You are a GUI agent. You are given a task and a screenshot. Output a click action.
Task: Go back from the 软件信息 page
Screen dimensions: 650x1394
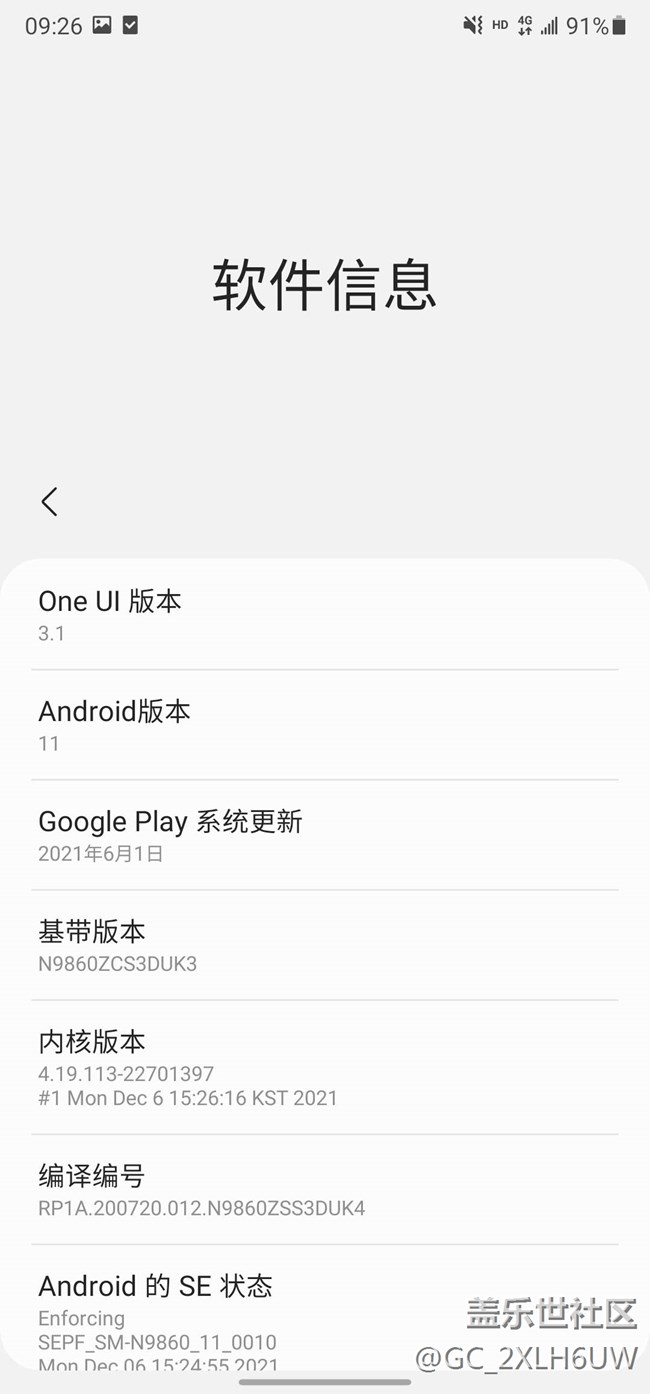click(49, 501)
